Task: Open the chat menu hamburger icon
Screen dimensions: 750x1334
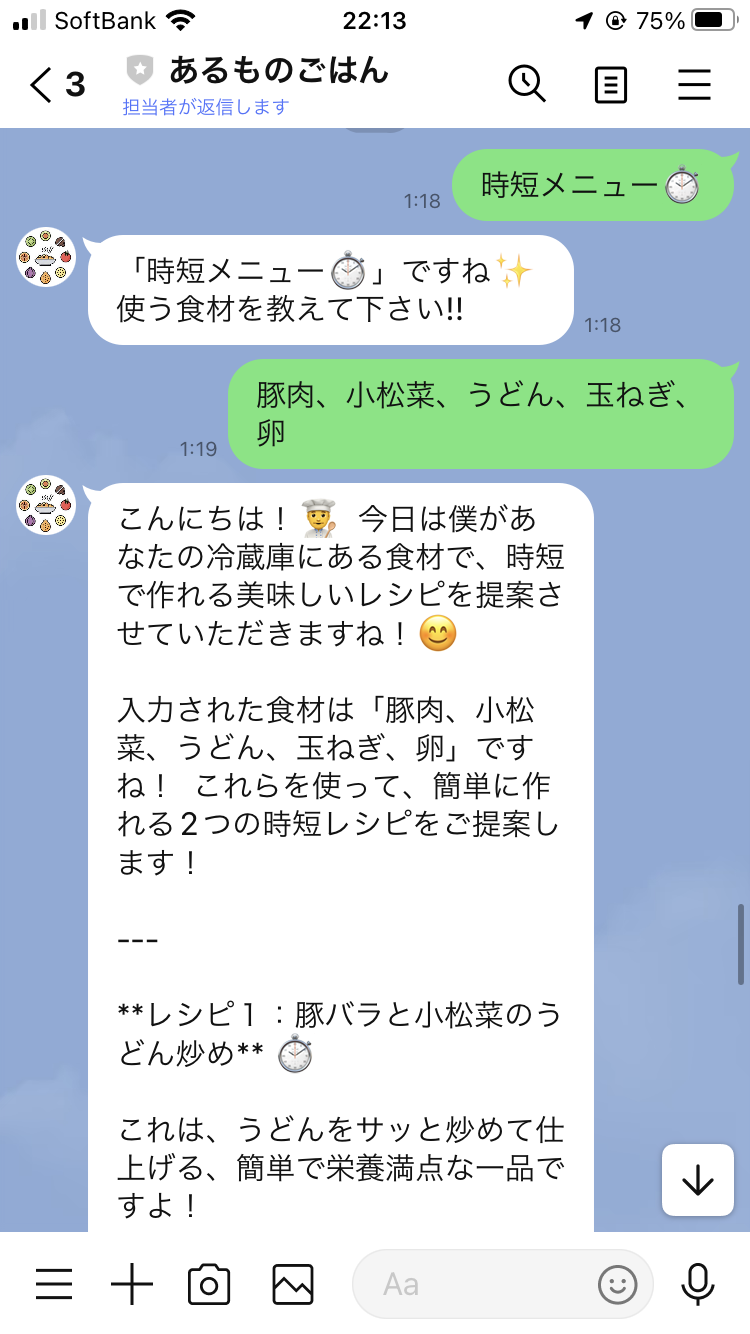Action: [694, 85]
